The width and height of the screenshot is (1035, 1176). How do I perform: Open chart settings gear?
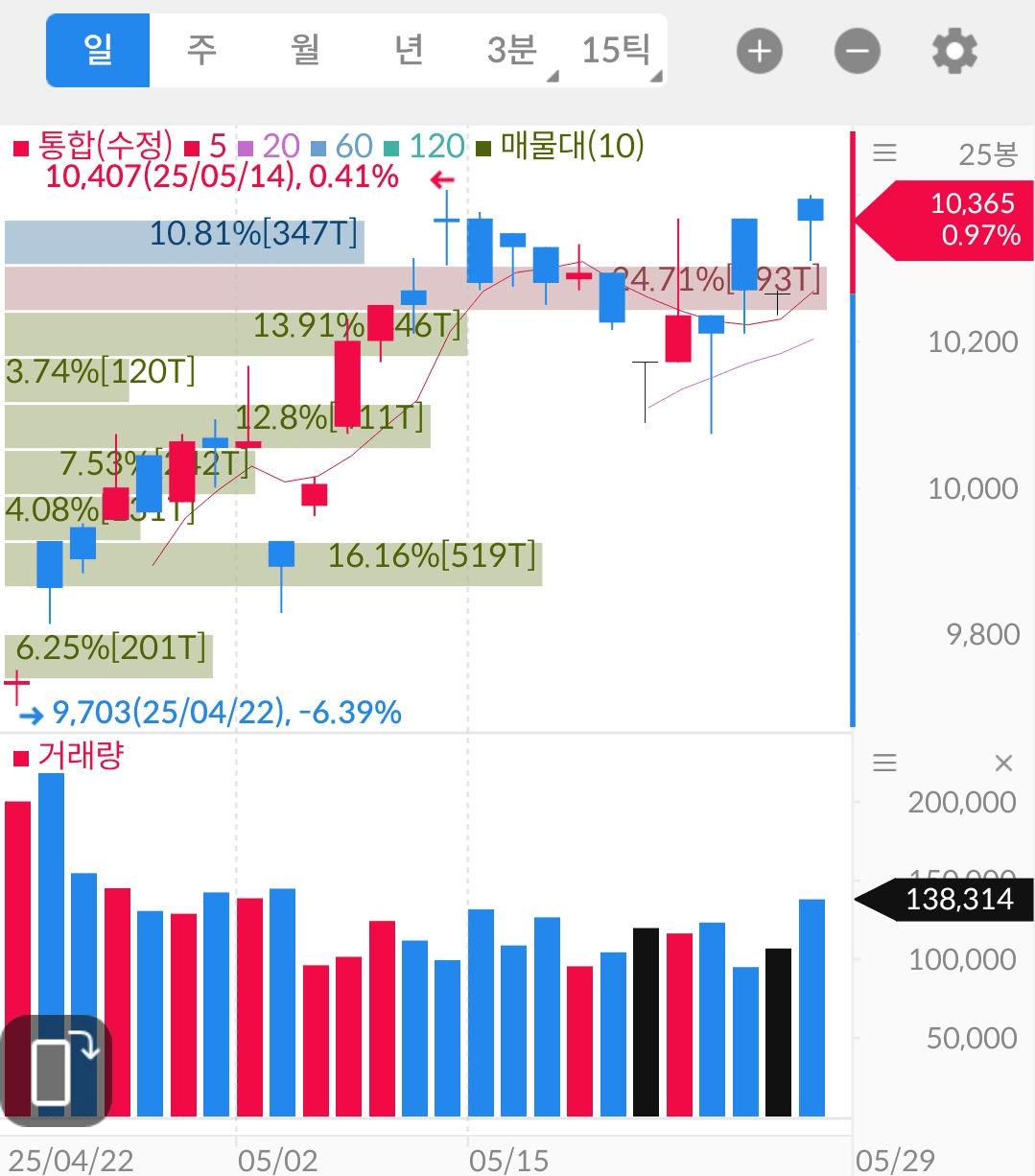(x=954, y=51)
